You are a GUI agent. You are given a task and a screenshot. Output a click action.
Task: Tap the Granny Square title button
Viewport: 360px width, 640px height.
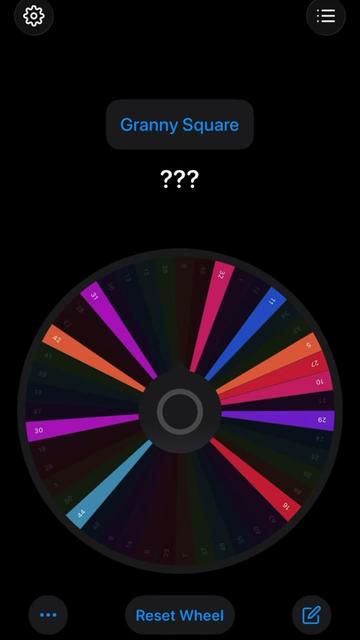(x=180, y=124)
